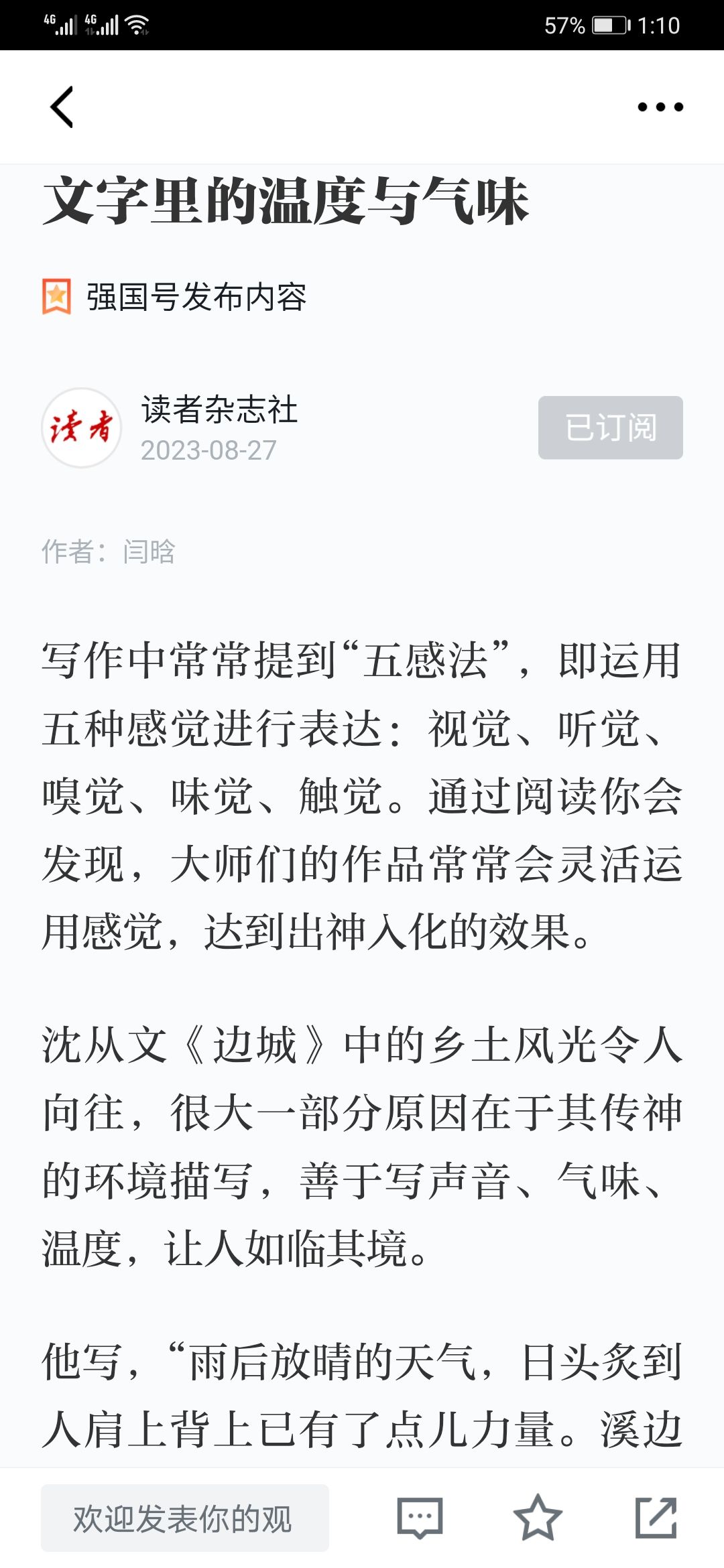Open the 读者杂志社 publisher profile
This screenshot has height=1568, width=724.
pos(219,409)
